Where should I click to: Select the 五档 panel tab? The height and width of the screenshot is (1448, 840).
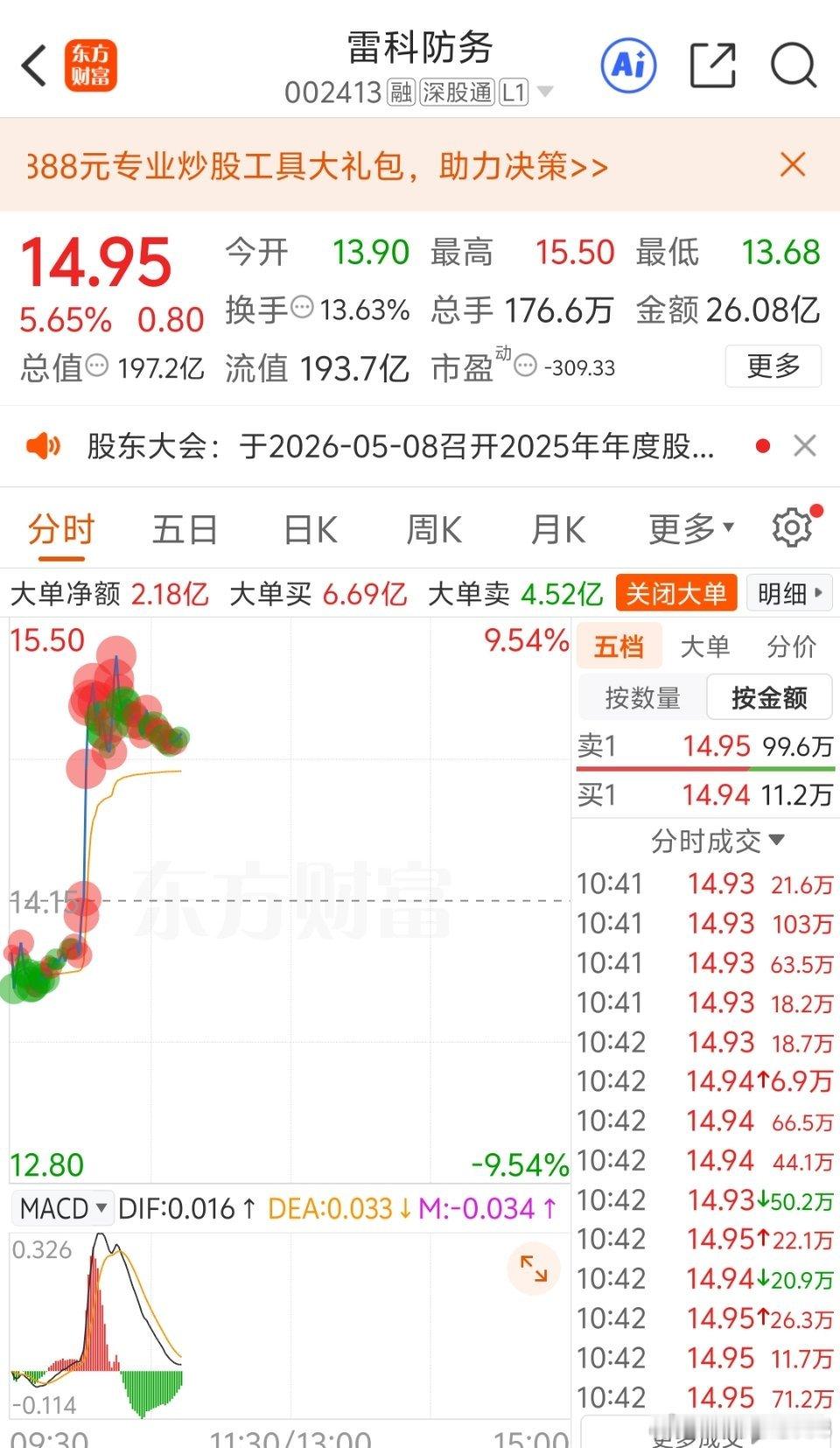pos(619,646)
